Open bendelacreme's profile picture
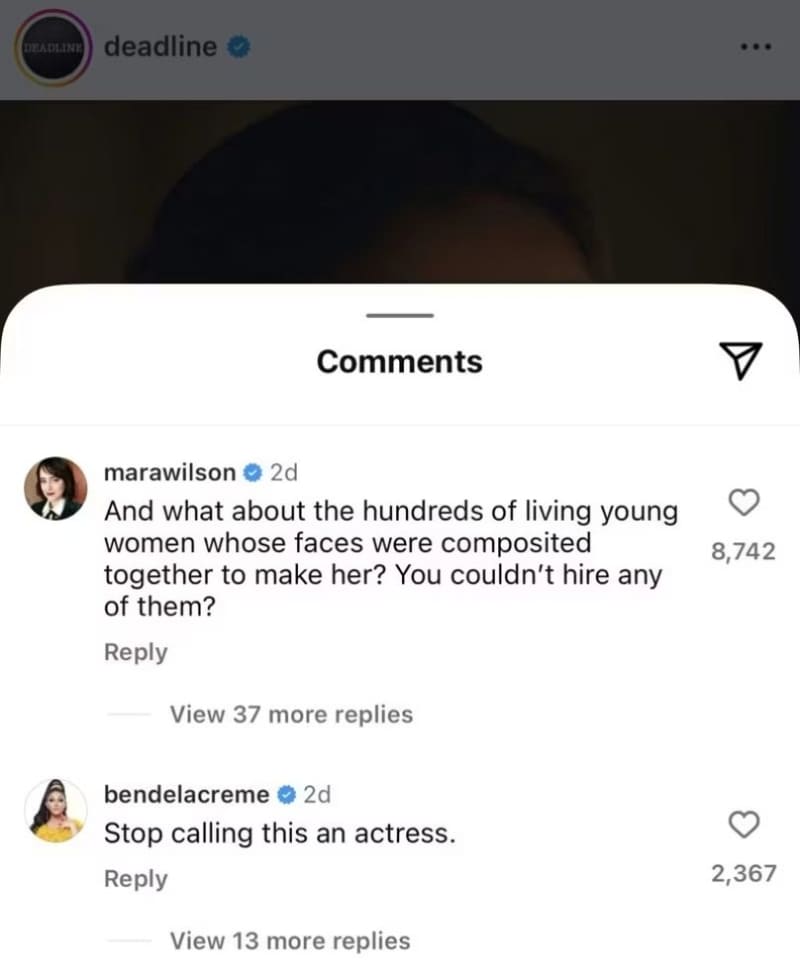800x975 pixels. [53, 812]
